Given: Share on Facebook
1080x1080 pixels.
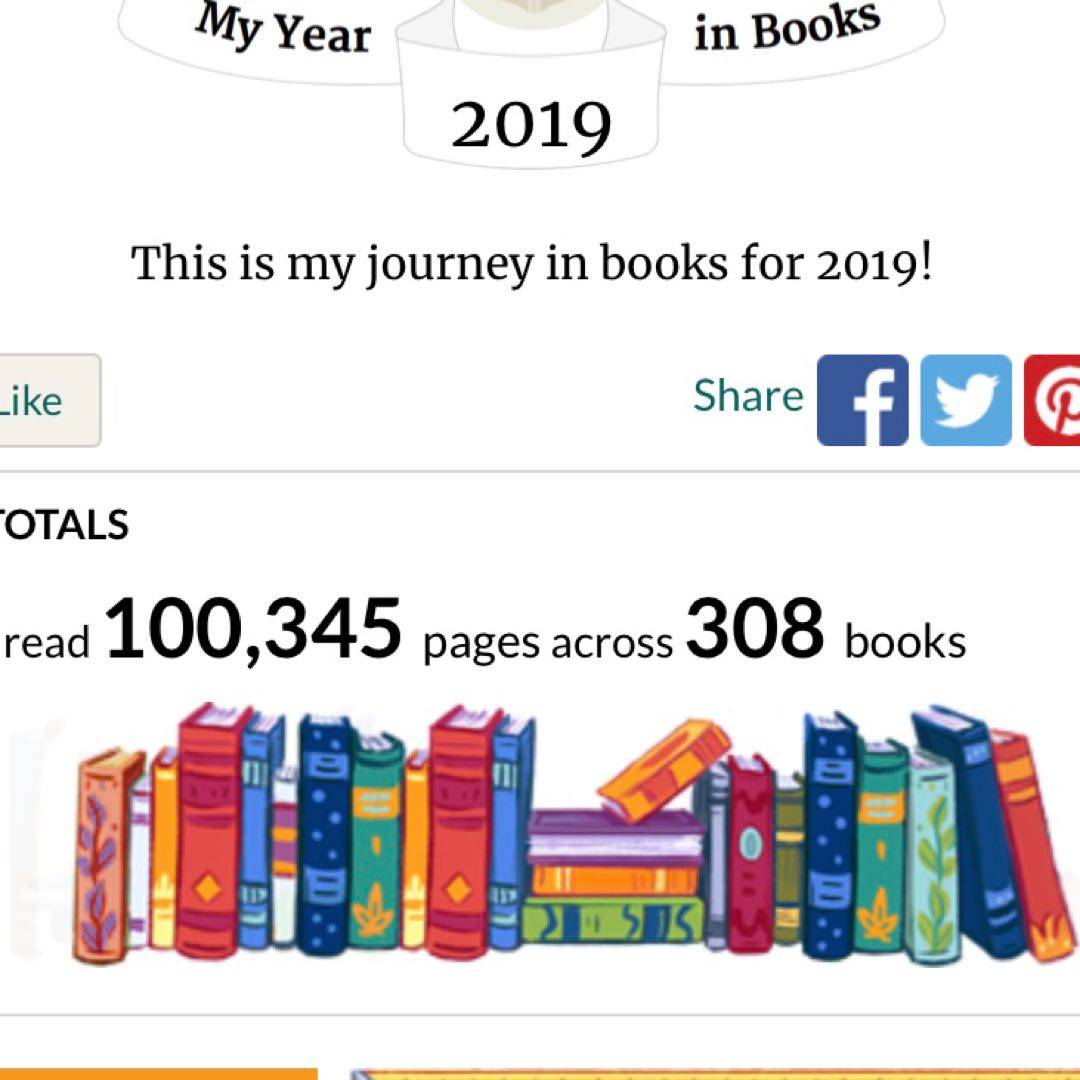Looking at the screenshot, I should point(862,400).
